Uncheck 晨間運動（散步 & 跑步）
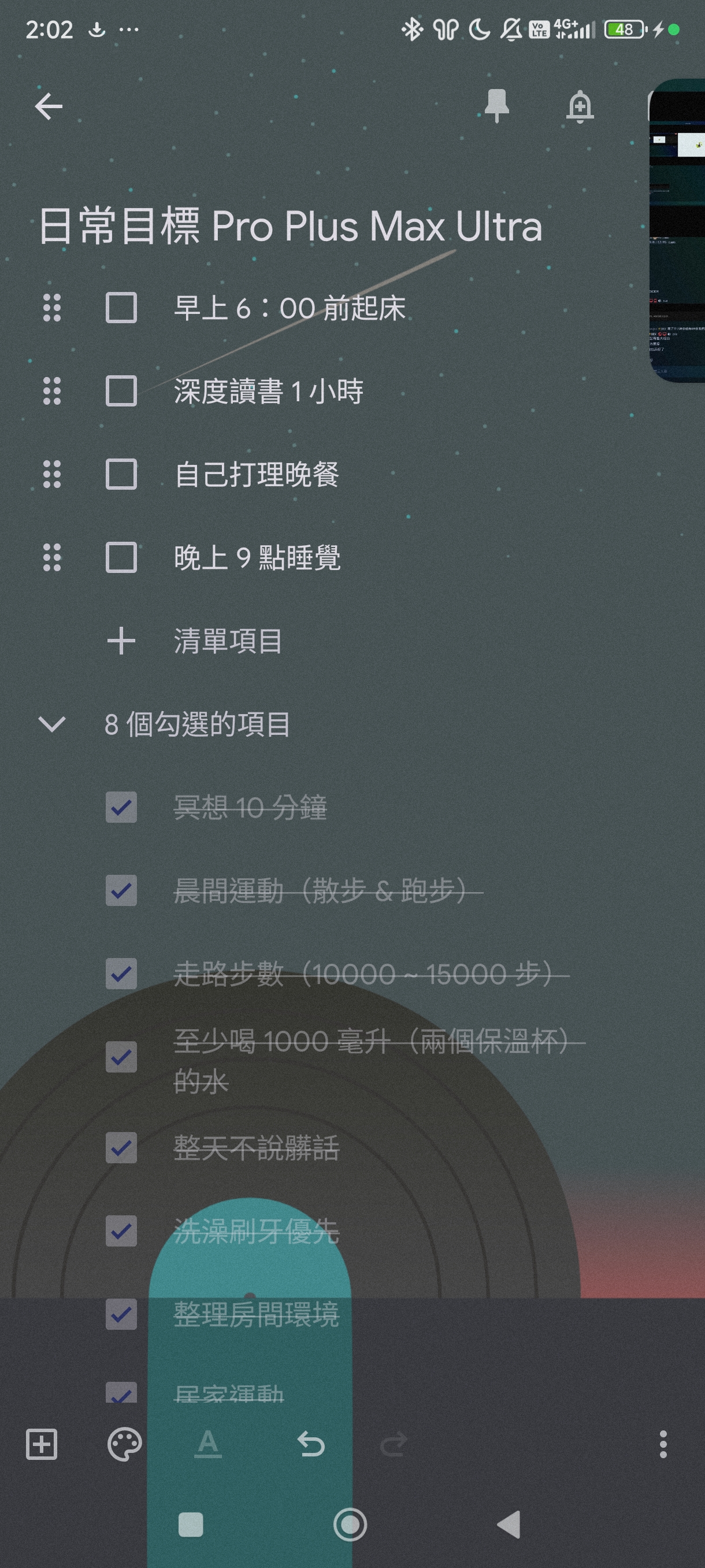The image size is (705, 1568). (x=121, y=890)
